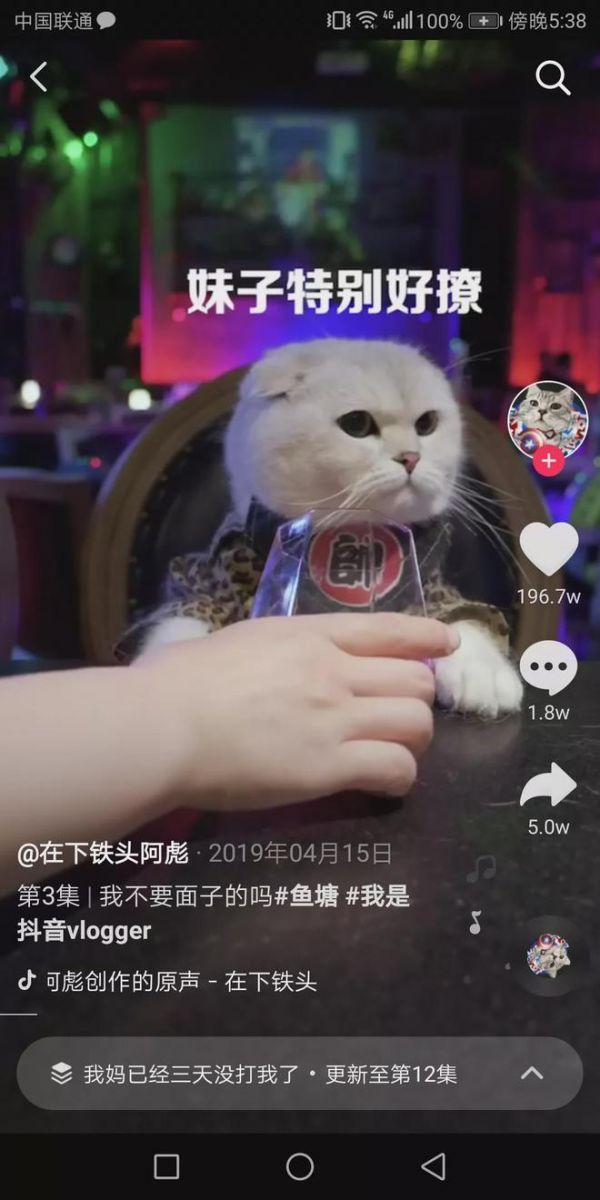Share the video via the arrow icon
Screen dimensions: 600x1200
[548, 786]
